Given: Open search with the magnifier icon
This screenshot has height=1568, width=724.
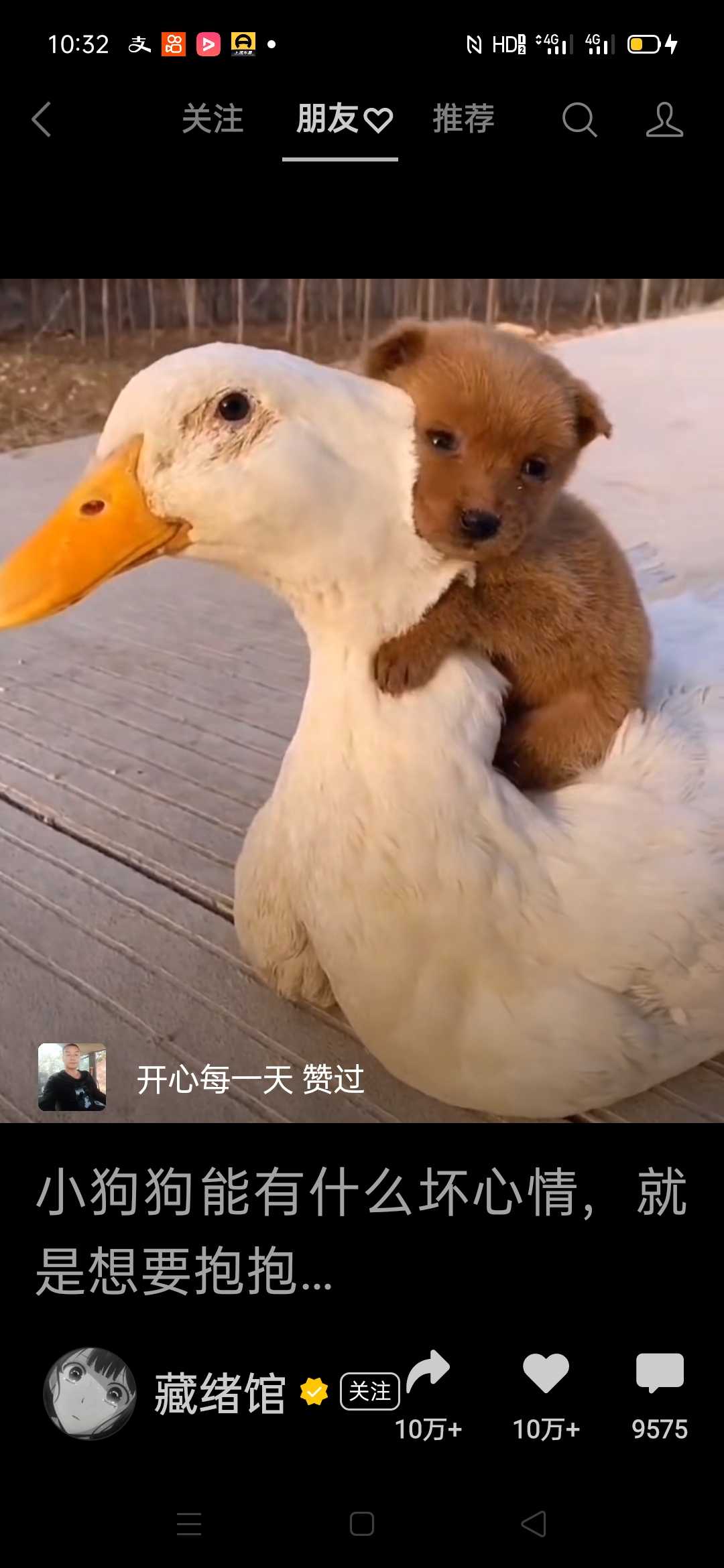Looking at the screenshot, I should pyautogui.click(x=579, y=120).
